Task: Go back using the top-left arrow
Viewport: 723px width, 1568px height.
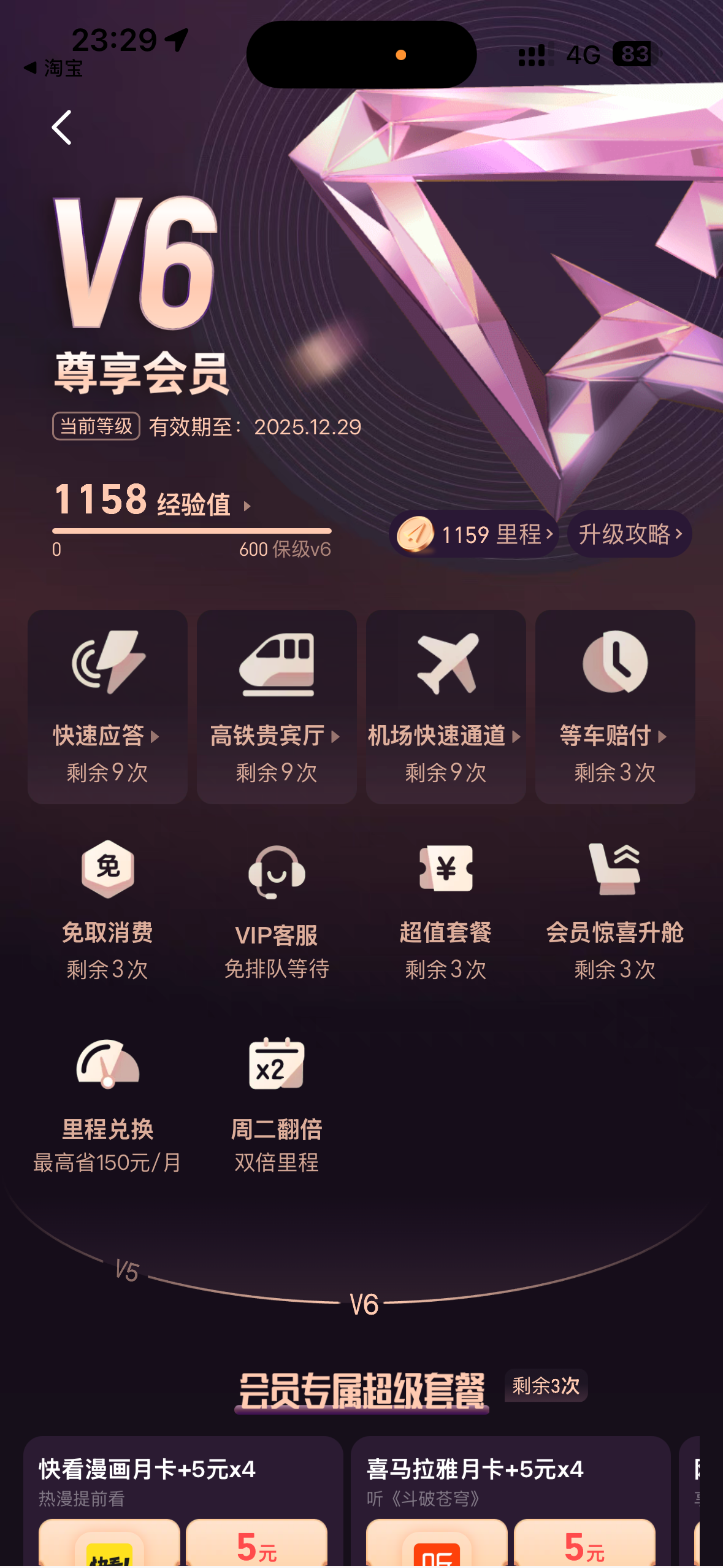Action: [62, 128]
